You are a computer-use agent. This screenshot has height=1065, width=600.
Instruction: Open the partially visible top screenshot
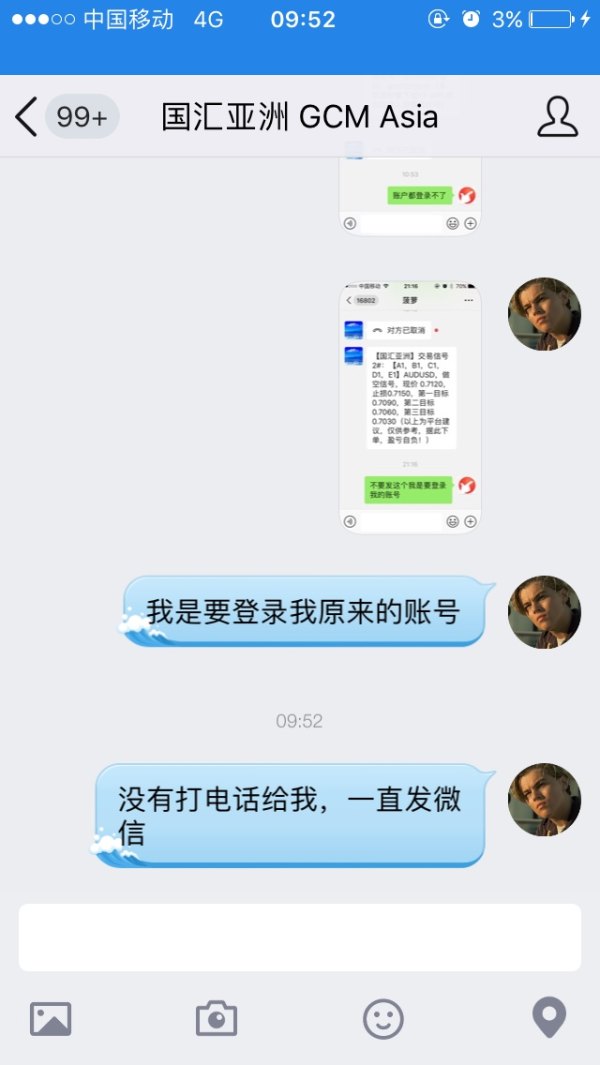(x=410, y=195)
